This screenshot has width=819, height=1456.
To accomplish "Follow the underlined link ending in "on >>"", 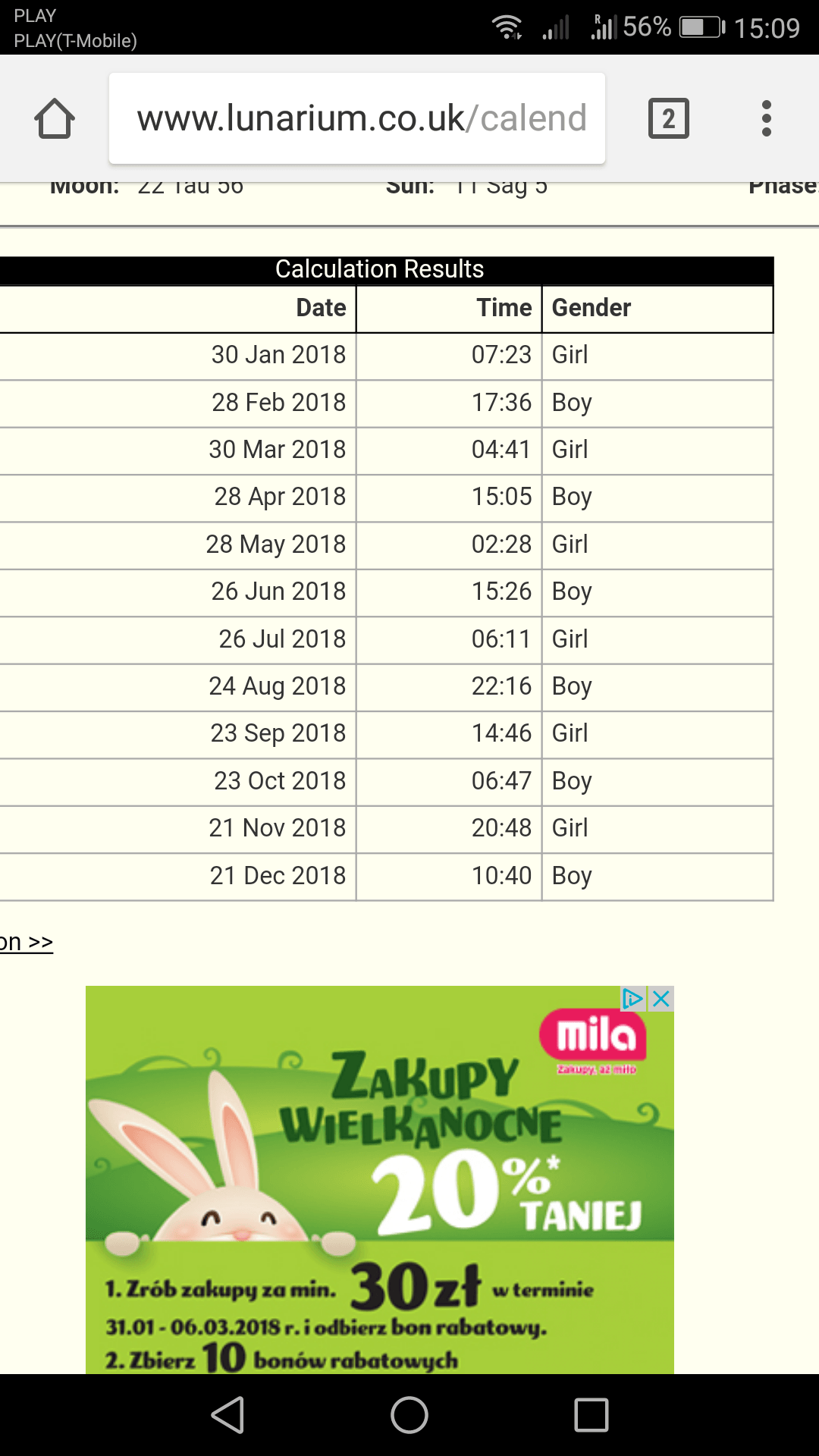I will click(27, 942).
